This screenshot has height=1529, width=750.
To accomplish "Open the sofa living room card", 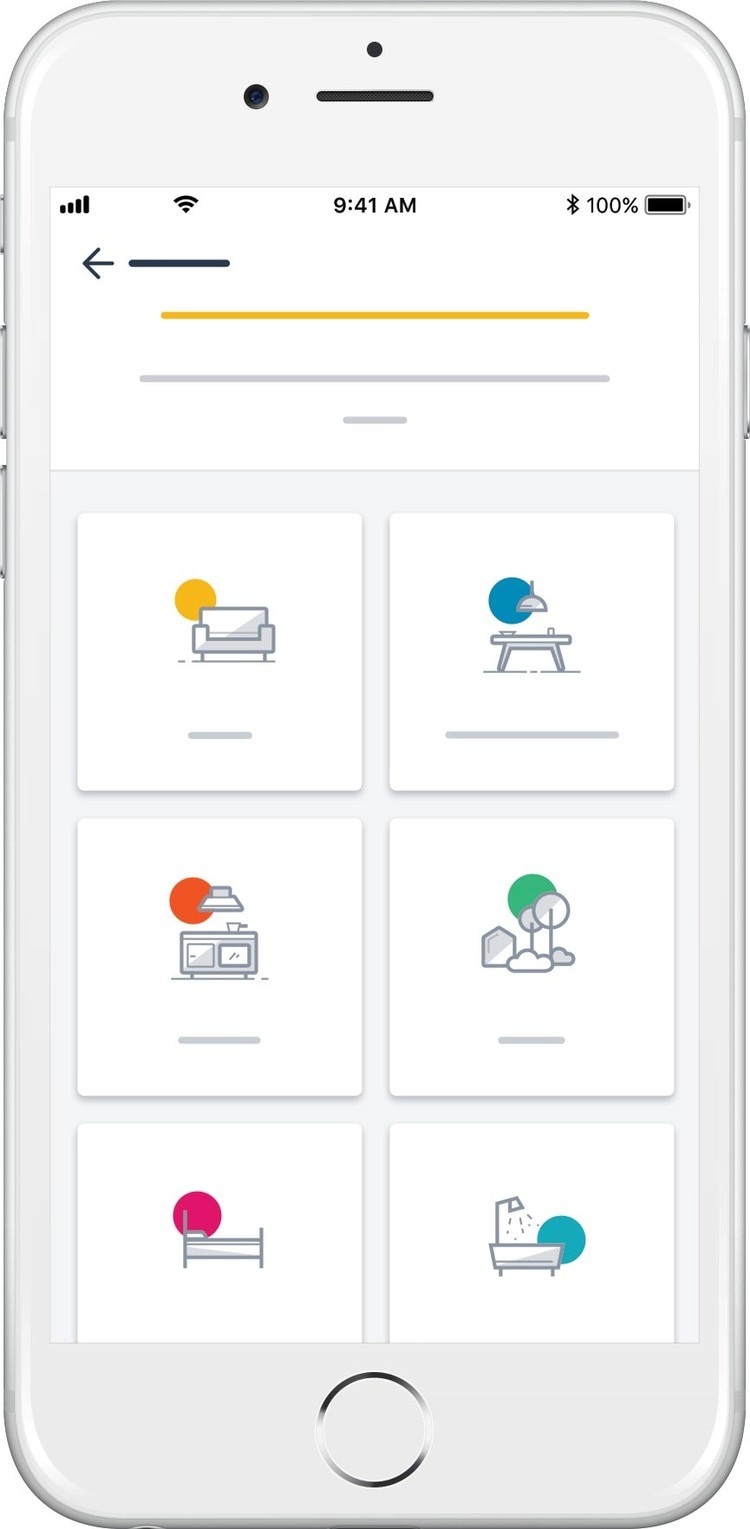I will point(220,651).
